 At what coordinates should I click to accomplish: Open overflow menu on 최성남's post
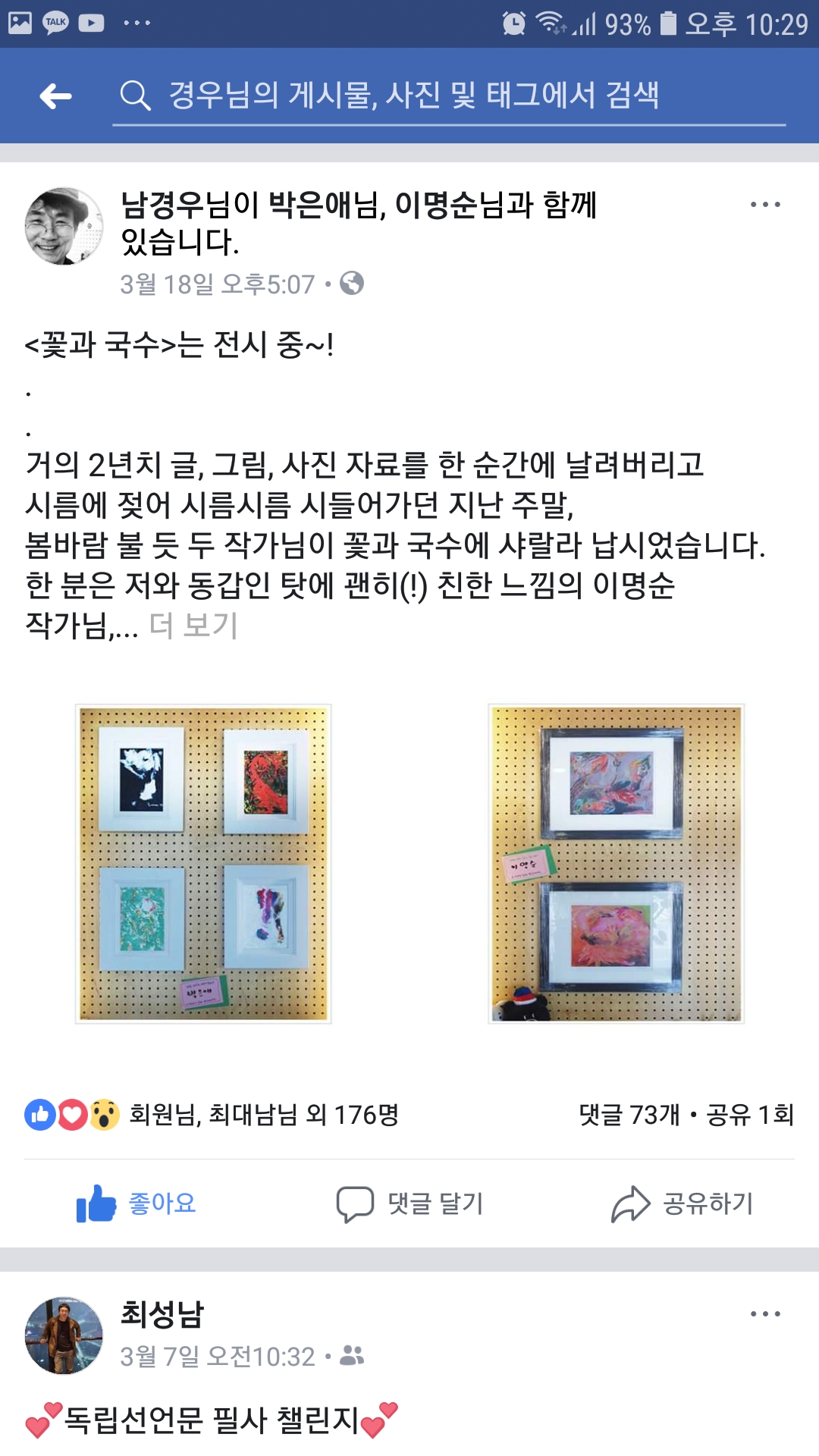coord(765,1314)
